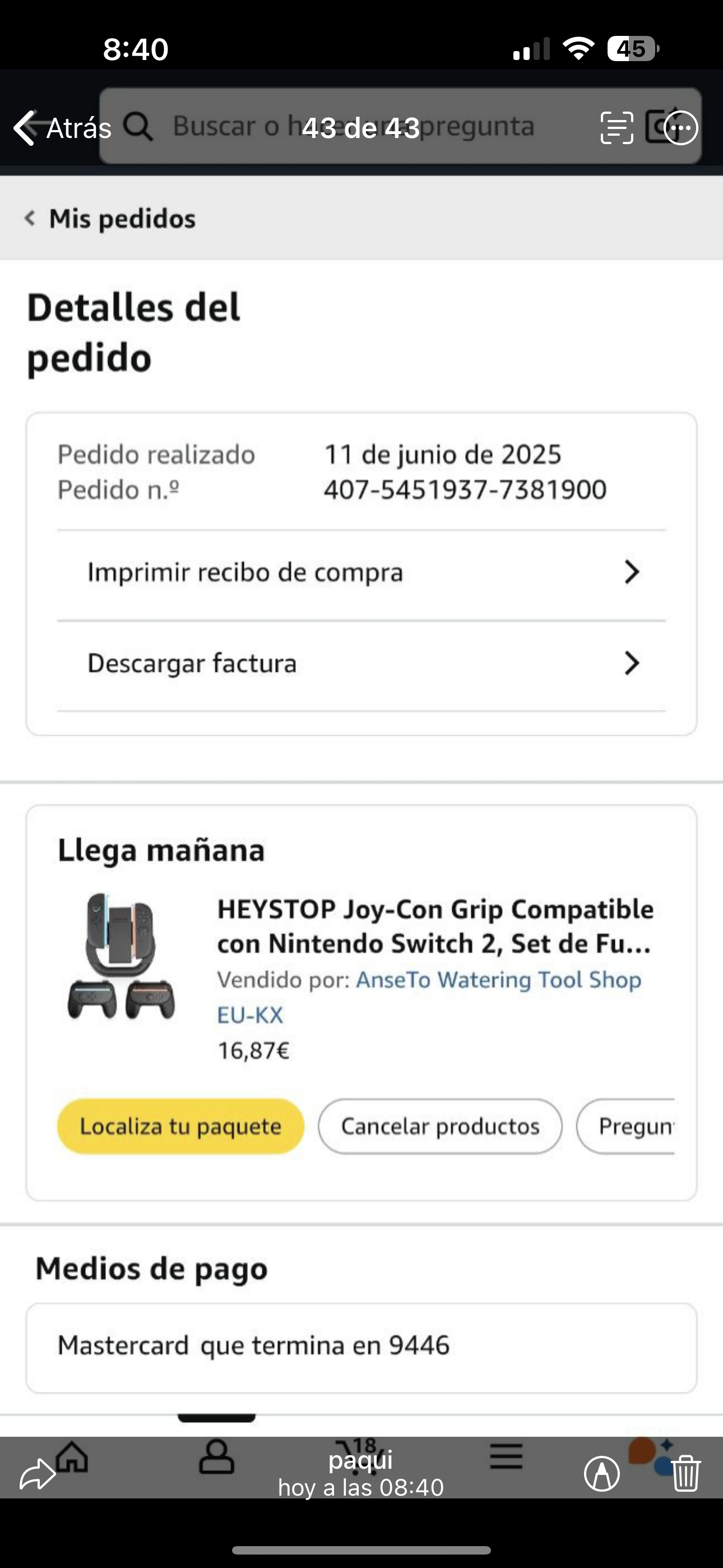
Task: Delete this image with the trash icon
Action: coord(686,1474)
